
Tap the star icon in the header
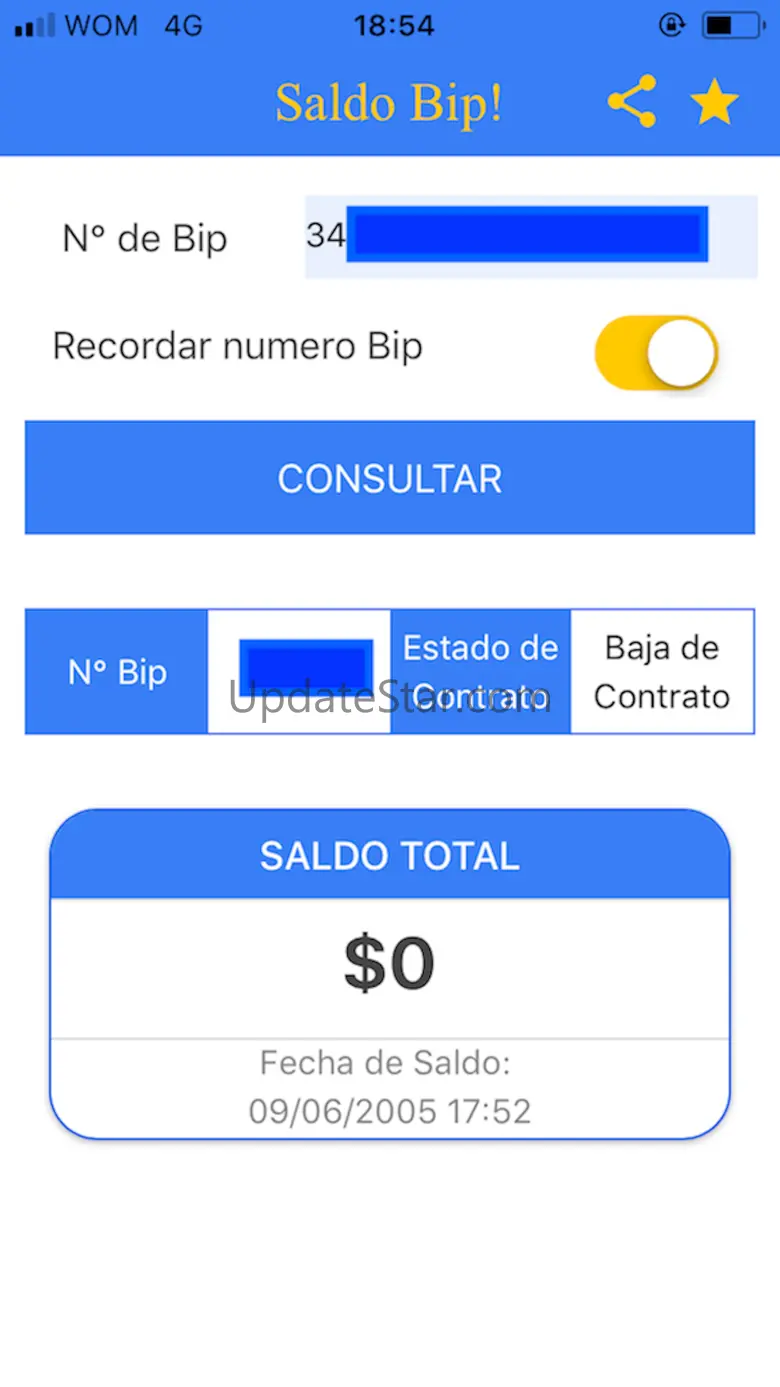[x=714, y=103]
